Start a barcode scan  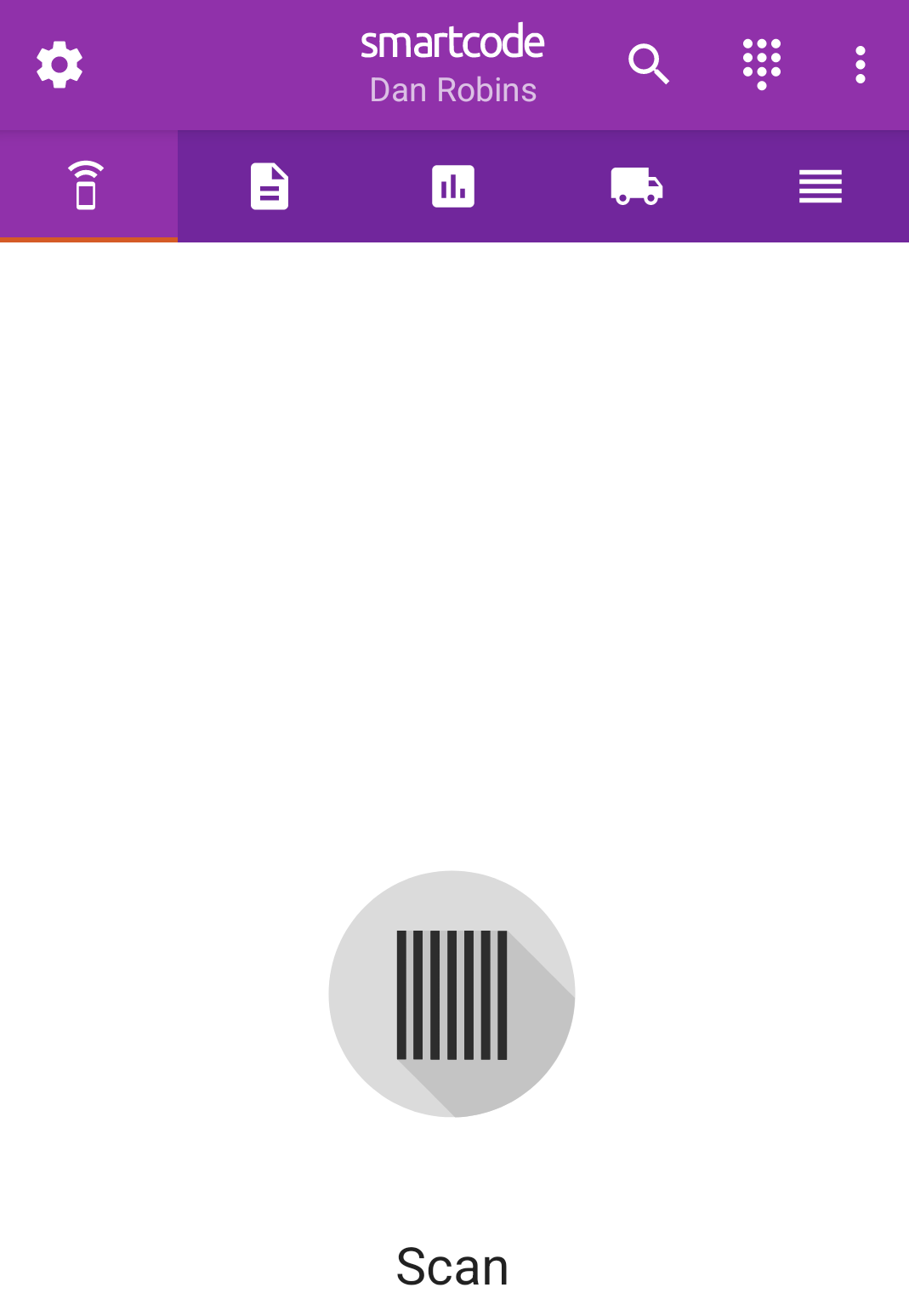pos(452,994)
